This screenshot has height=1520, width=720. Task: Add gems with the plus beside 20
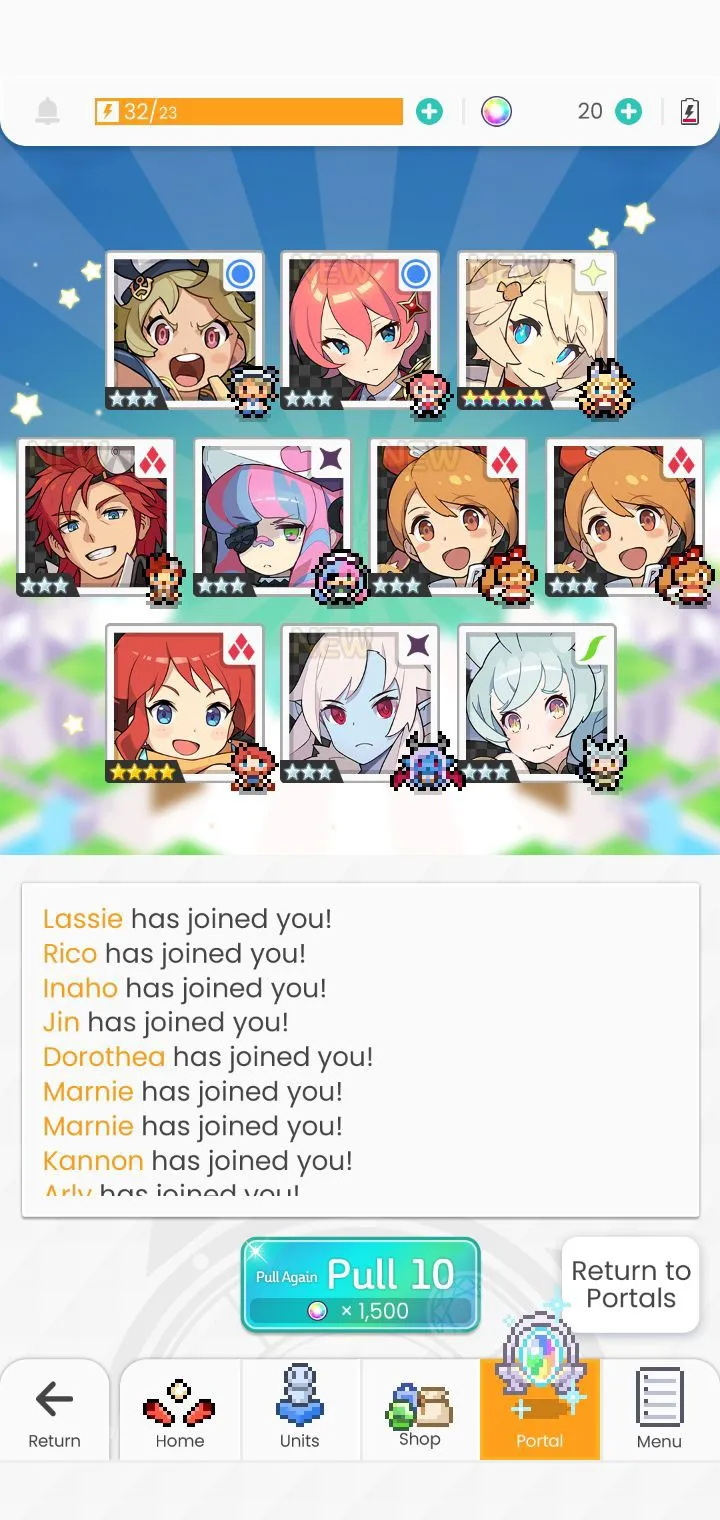click(x=628, y=111)
